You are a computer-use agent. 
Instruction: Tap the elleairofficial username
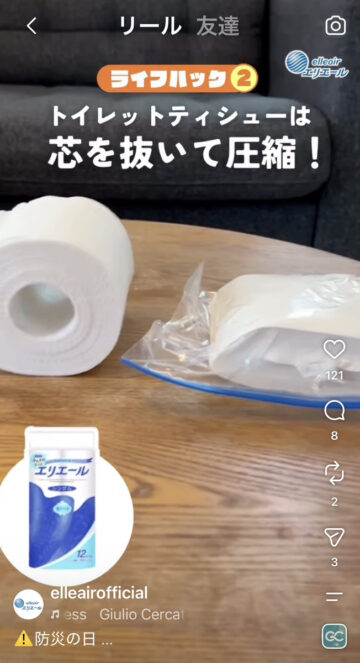pyautogui.click(x=99, y=593)
